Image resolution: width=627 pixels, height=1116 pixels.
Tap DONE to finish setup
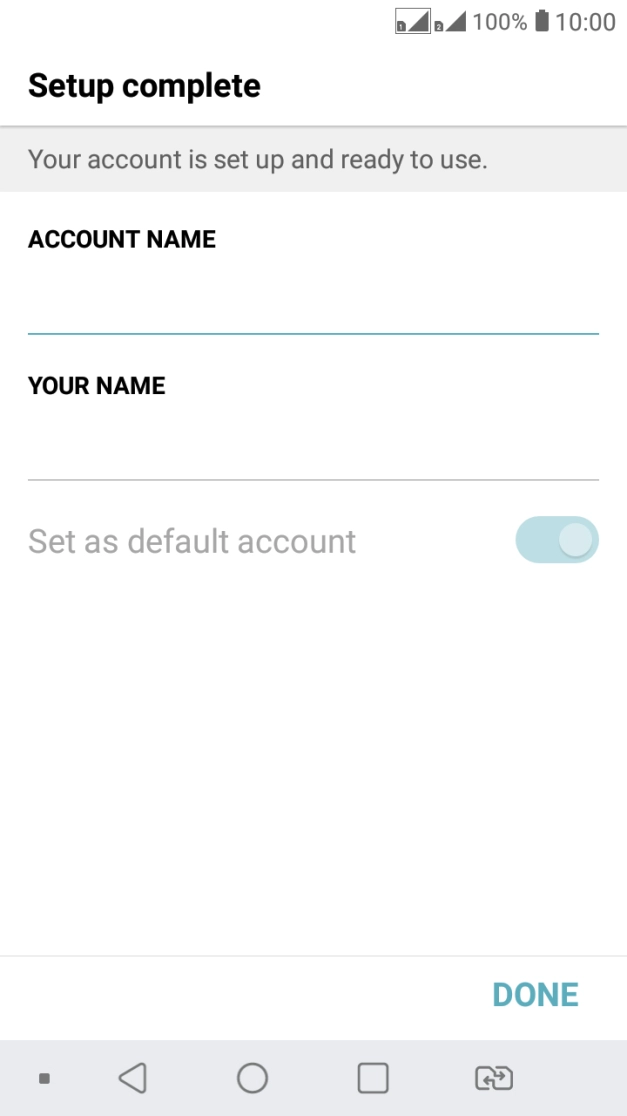535,994
